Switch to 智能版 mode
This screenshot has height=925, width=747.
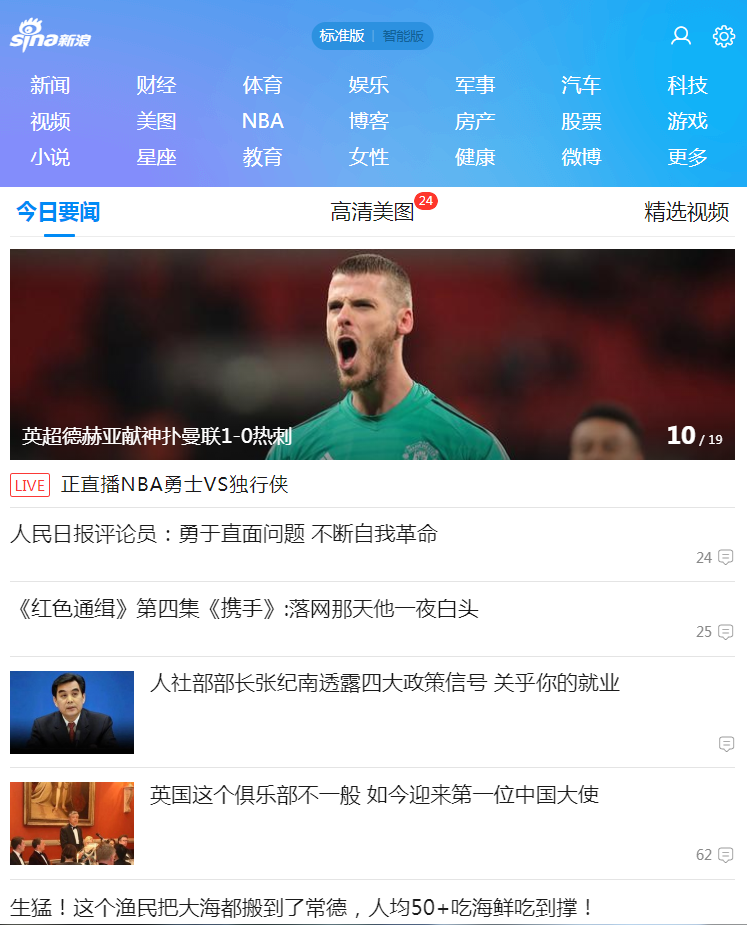click(x=403, y=36)
